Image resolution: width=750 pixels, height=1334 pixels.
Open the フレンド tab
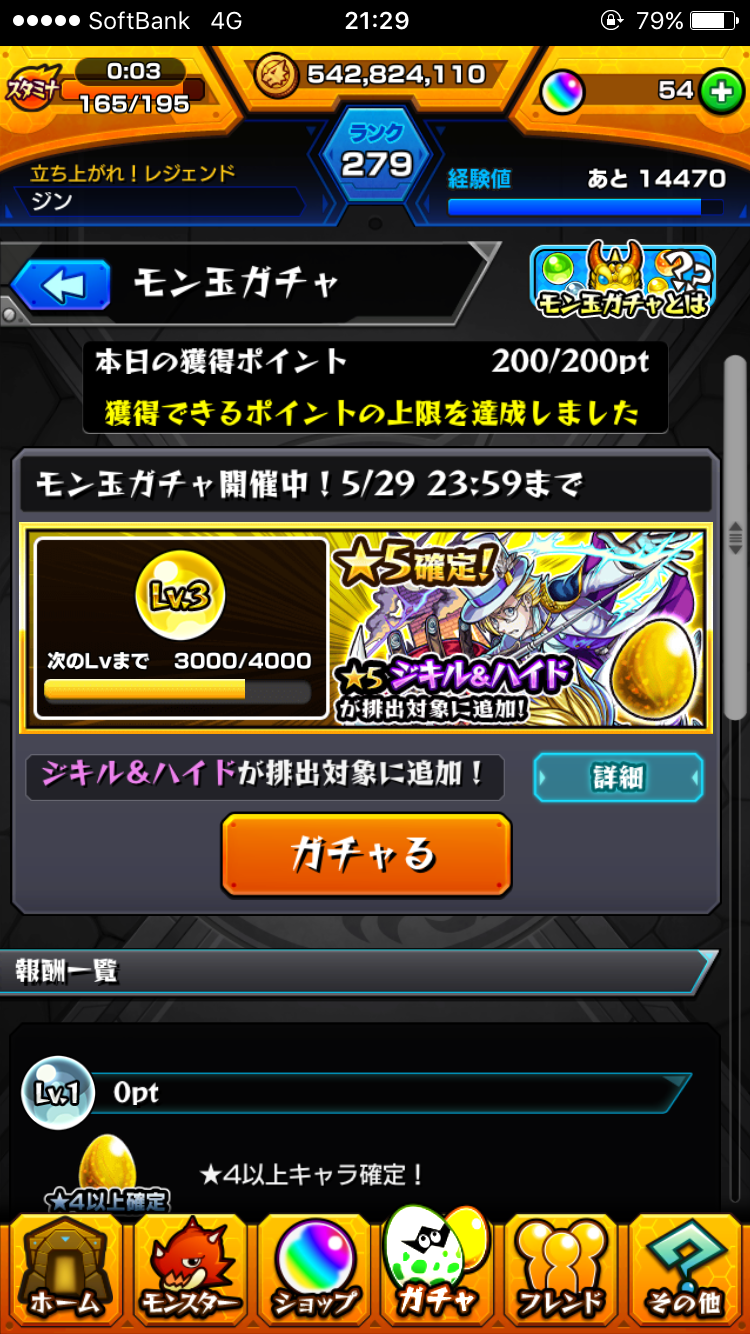point(561,1268)
